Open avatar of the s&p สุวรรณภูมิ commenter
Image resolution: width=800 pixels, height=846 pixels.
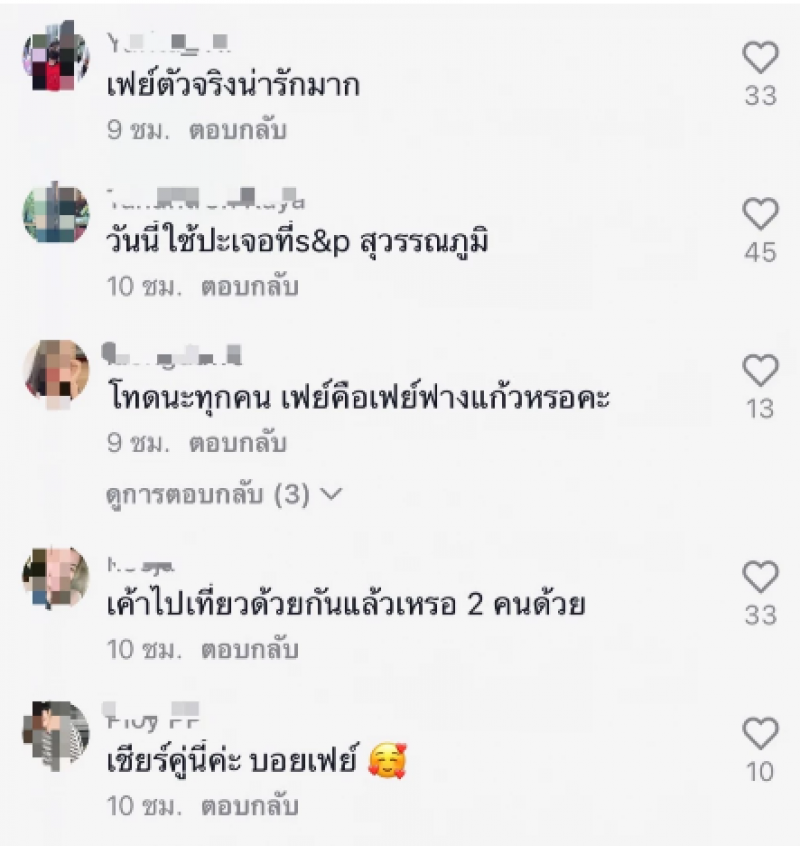[x=55, y=214]
